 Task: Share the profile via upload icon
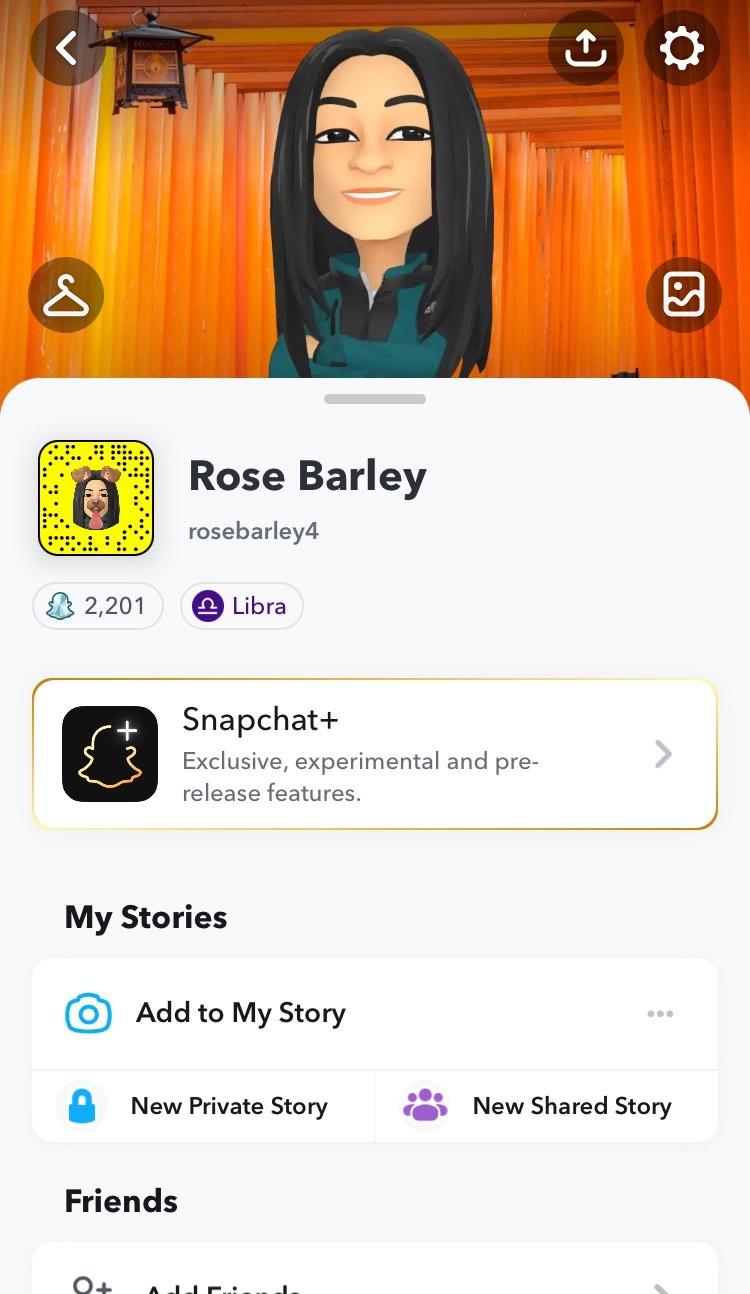click(x=586, y=47)
